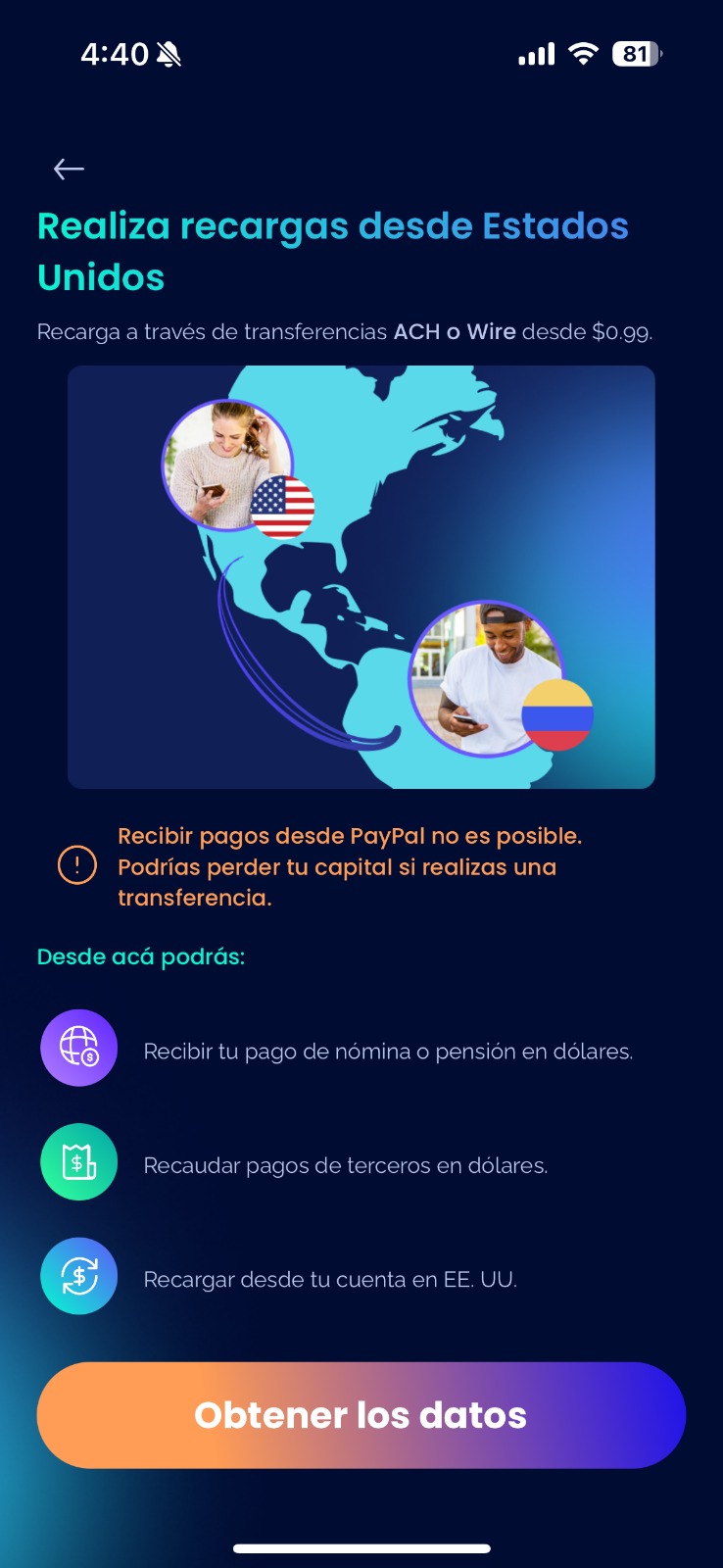Go back using the arrow

[69, 170]
